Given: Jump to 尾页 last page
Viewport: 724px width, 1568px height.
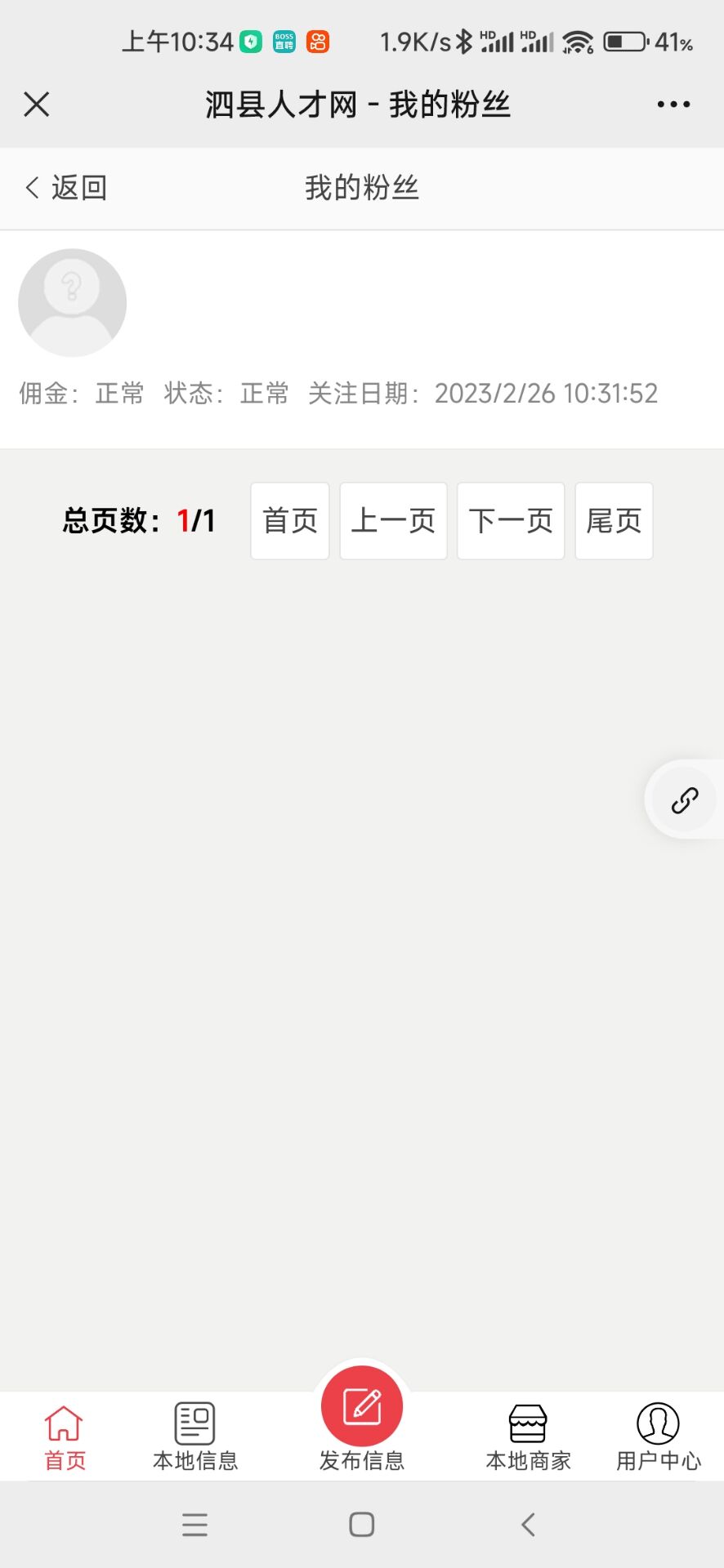Looking at the screenshot, I should [614, 521].
